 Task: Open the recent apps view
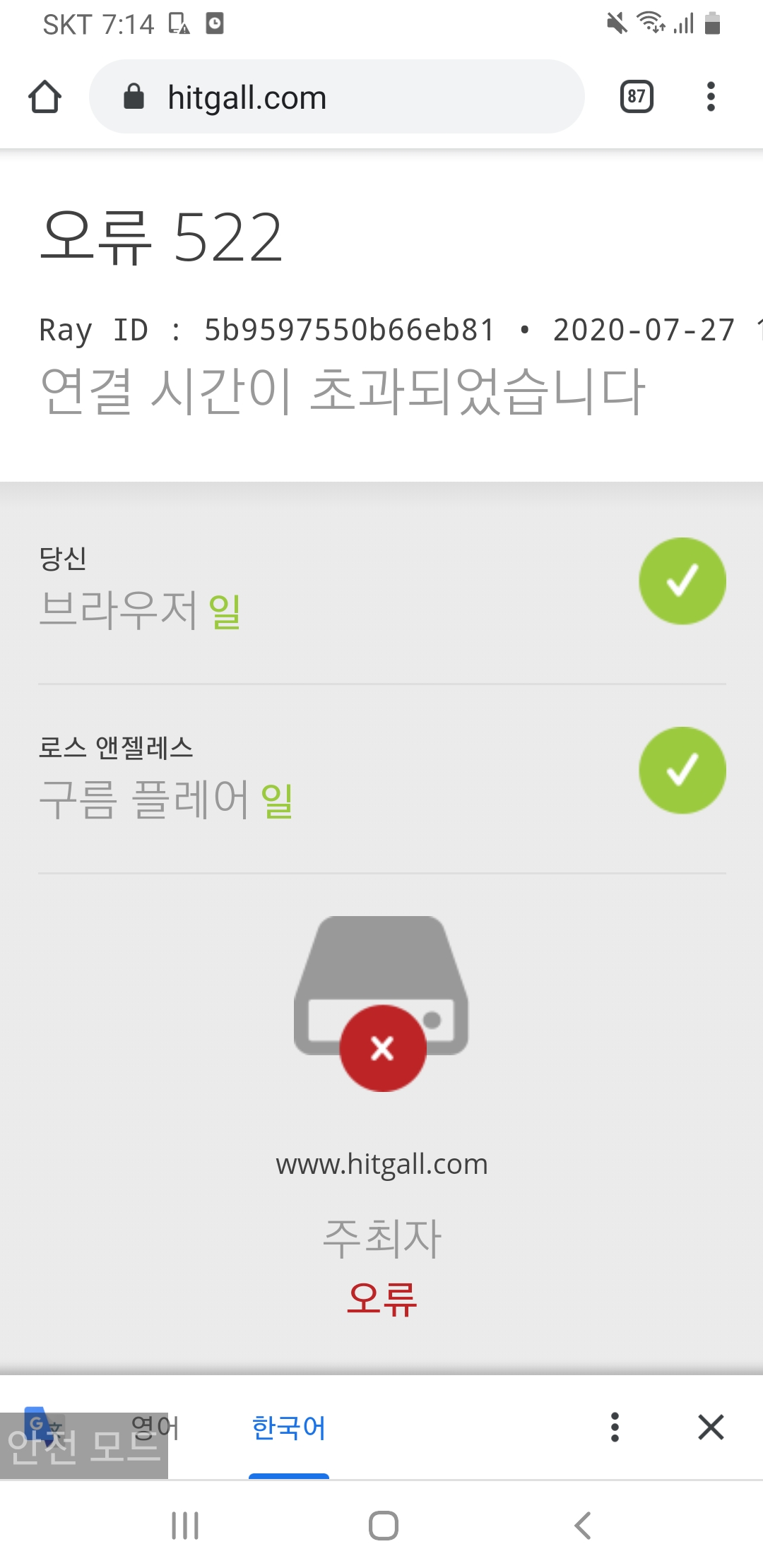pyautogui.click(x=185, y=1526)
